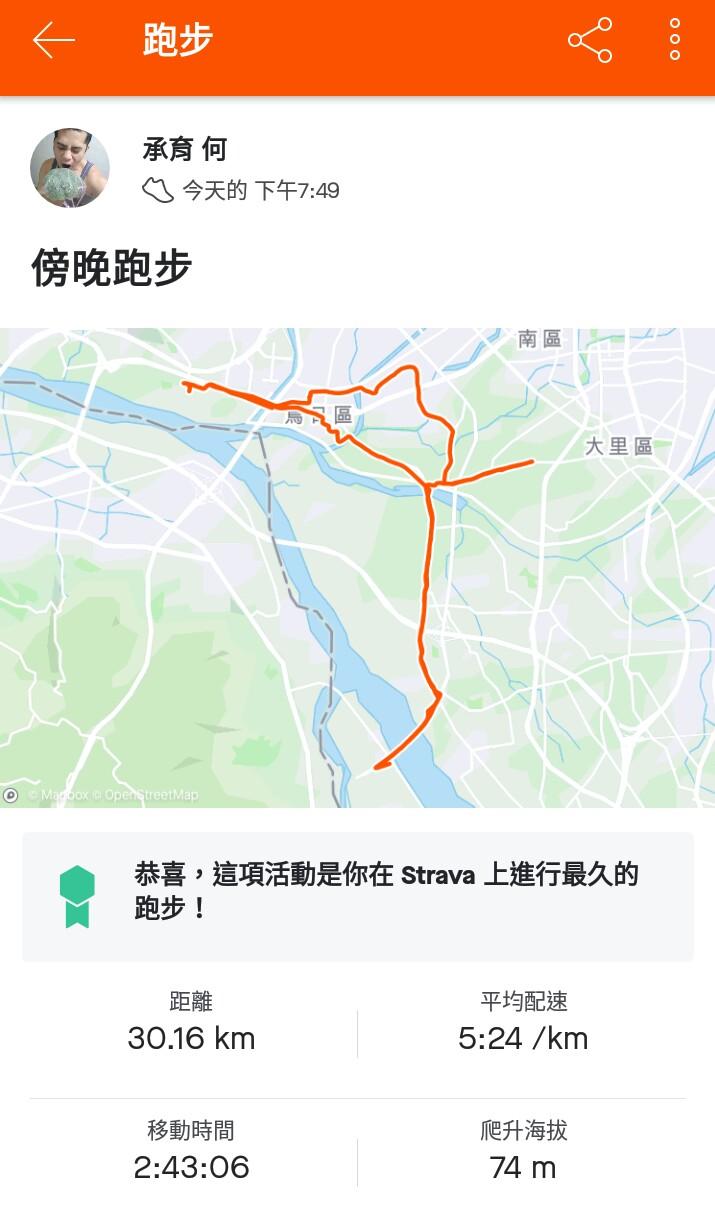Image resolution: width=715 pixels, height=1225 pixels.
Task: Share this running activity
Action: (590, 41)
